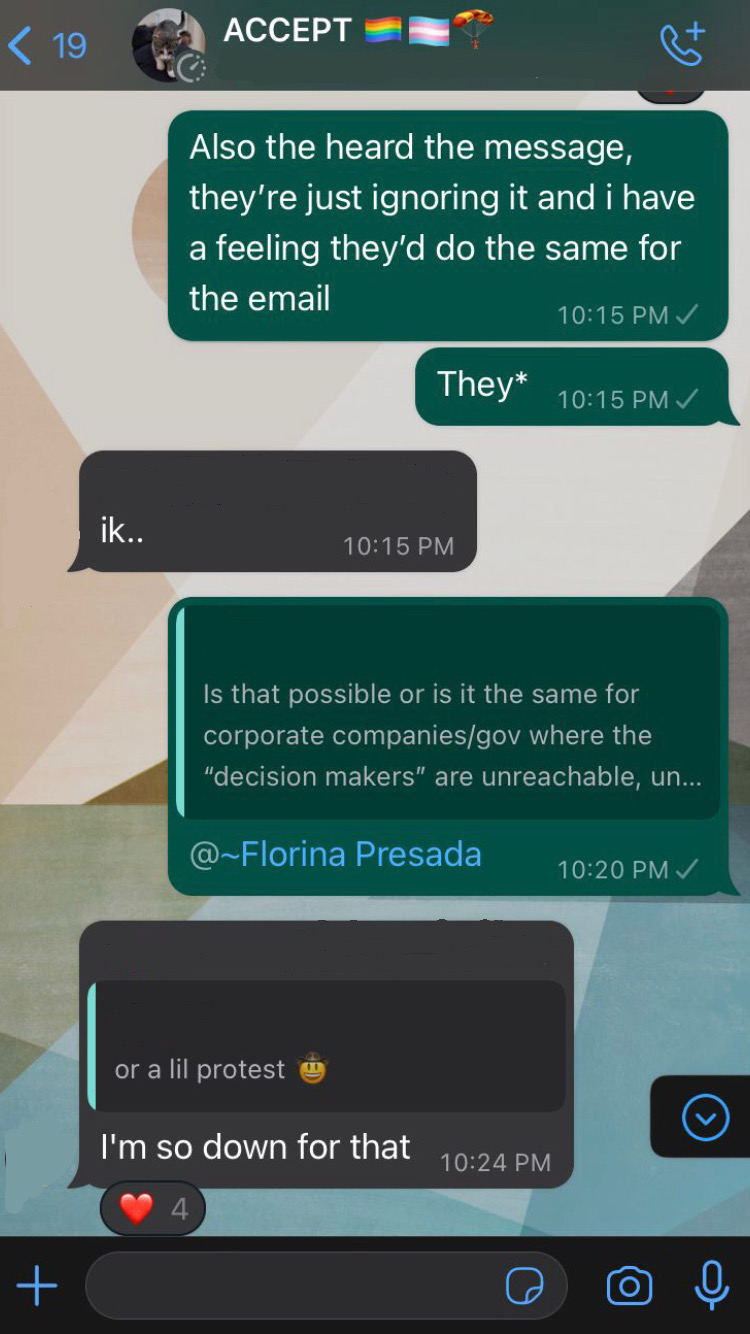Open the camera
The width and height of the screenshot is (750, 1334).
pyautogui.click(x=629, y=1285)
